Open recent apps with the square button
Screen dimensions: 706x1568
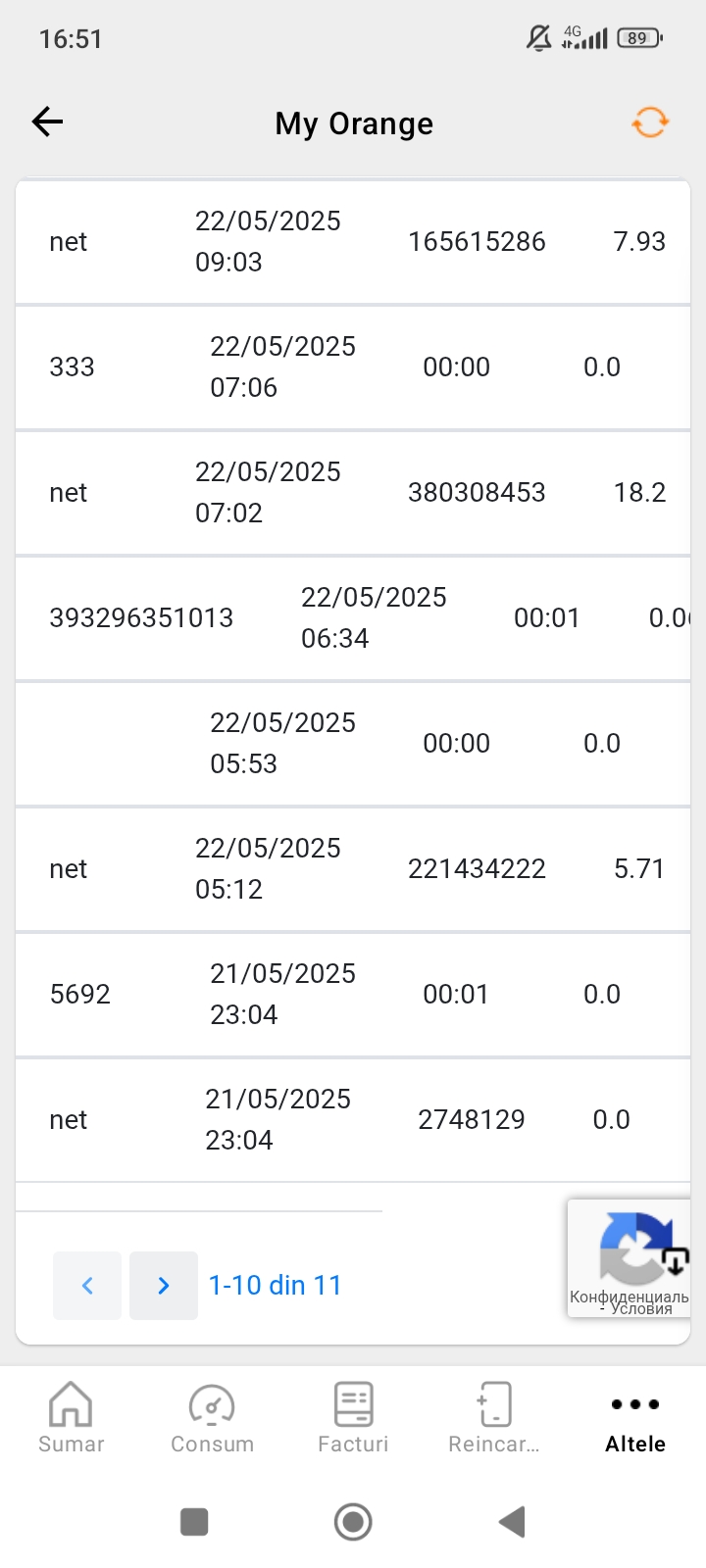194,1522
